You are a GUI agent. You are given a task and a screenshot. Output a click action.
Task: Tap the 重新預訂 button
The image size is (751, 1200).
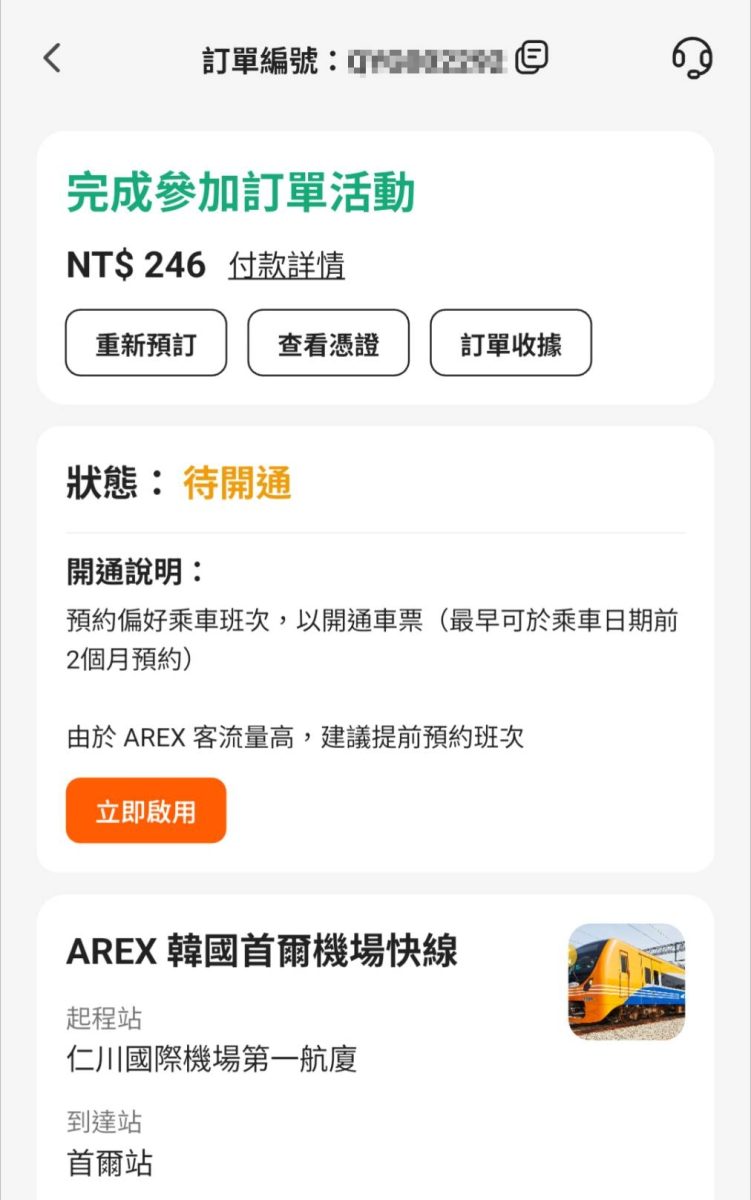pos(146,343)
